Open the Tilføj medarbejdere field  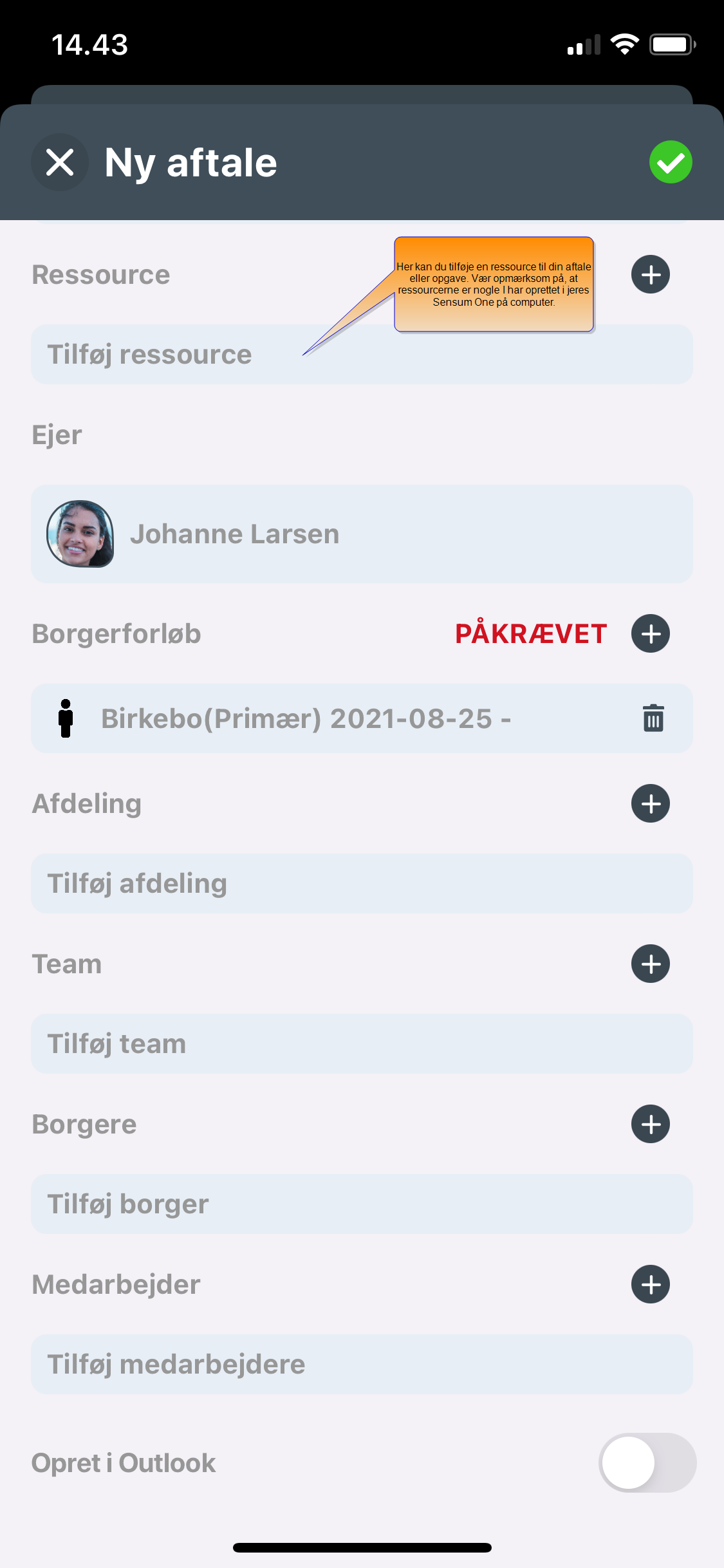tap(362, 1365)
